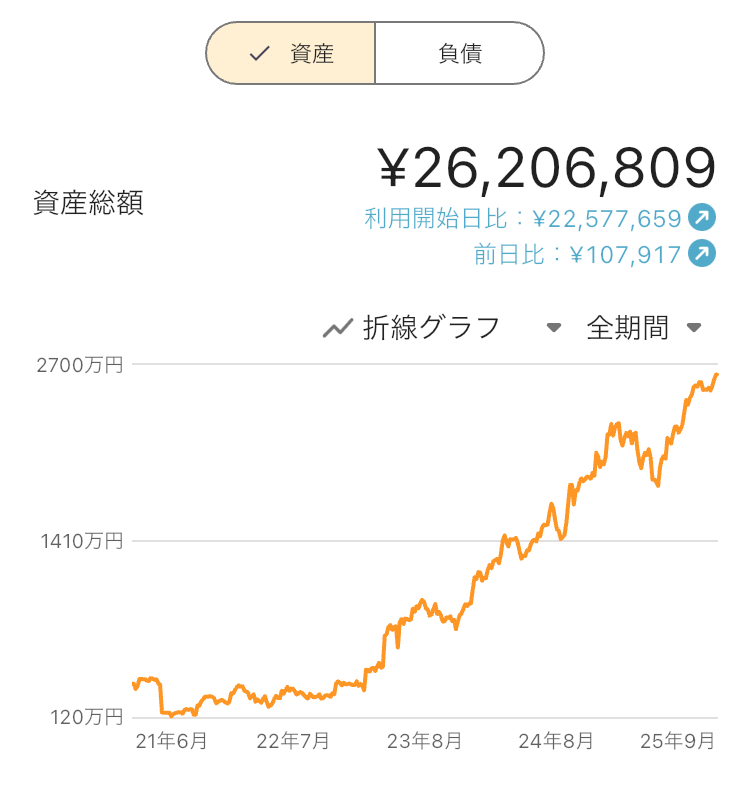Viewport: 750px width, 794px height.
Task: Tap the arrow icon beside 前日比
Action: [703, 254]
